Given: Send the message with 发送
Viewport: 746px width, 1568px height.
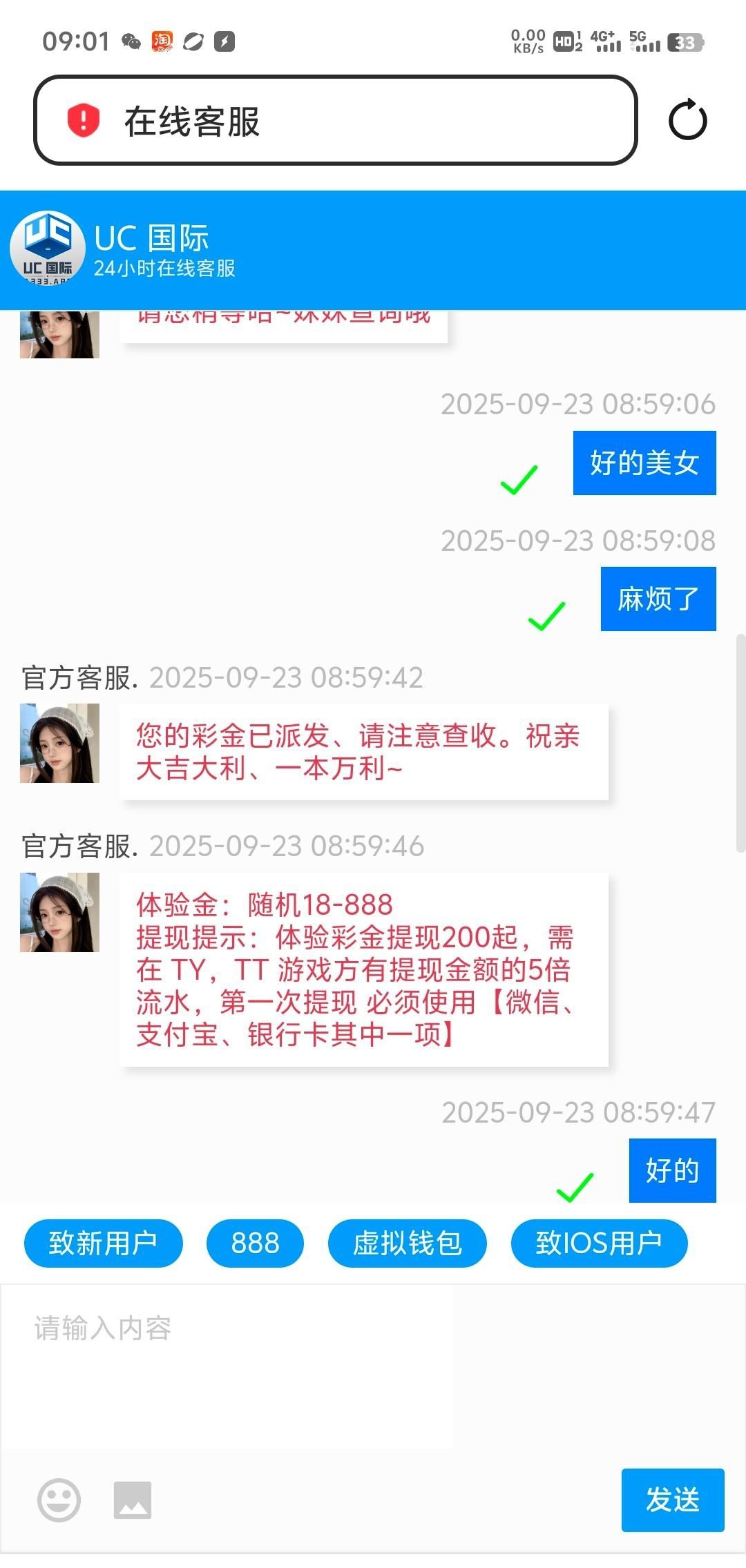Looking at the screenshot, I should click(x=672, y=1500).
